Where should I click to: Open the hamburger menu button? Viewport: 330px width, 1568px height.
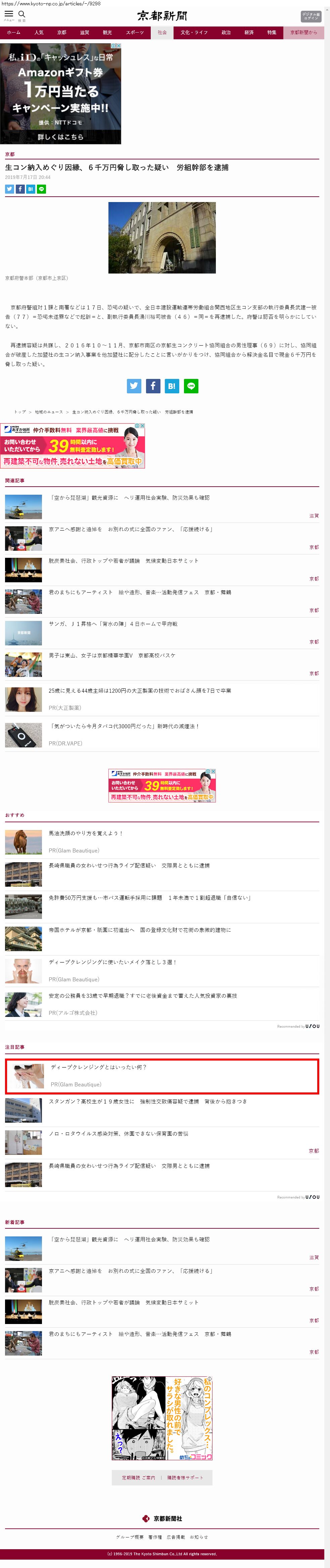click(8, 15)
